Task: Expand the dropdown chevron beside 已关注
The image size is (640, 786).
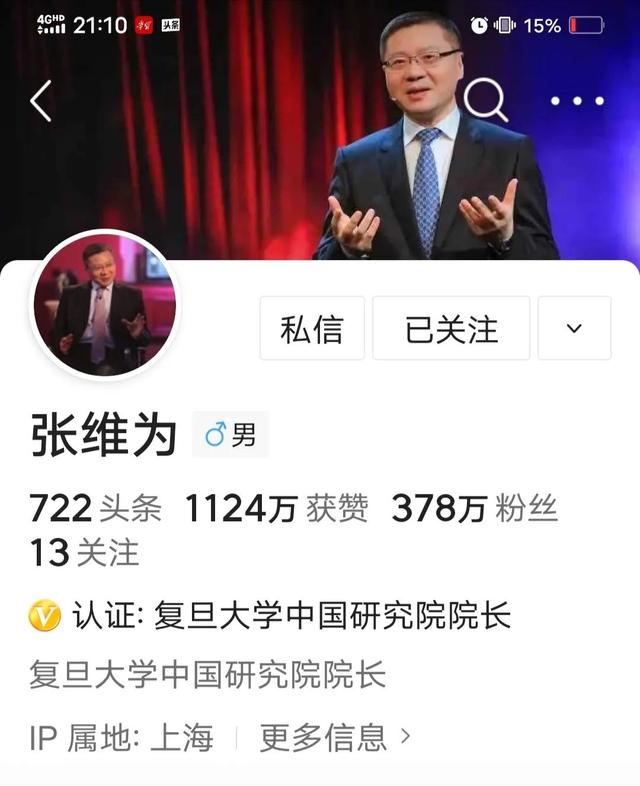Action: [x=574, y=328]
